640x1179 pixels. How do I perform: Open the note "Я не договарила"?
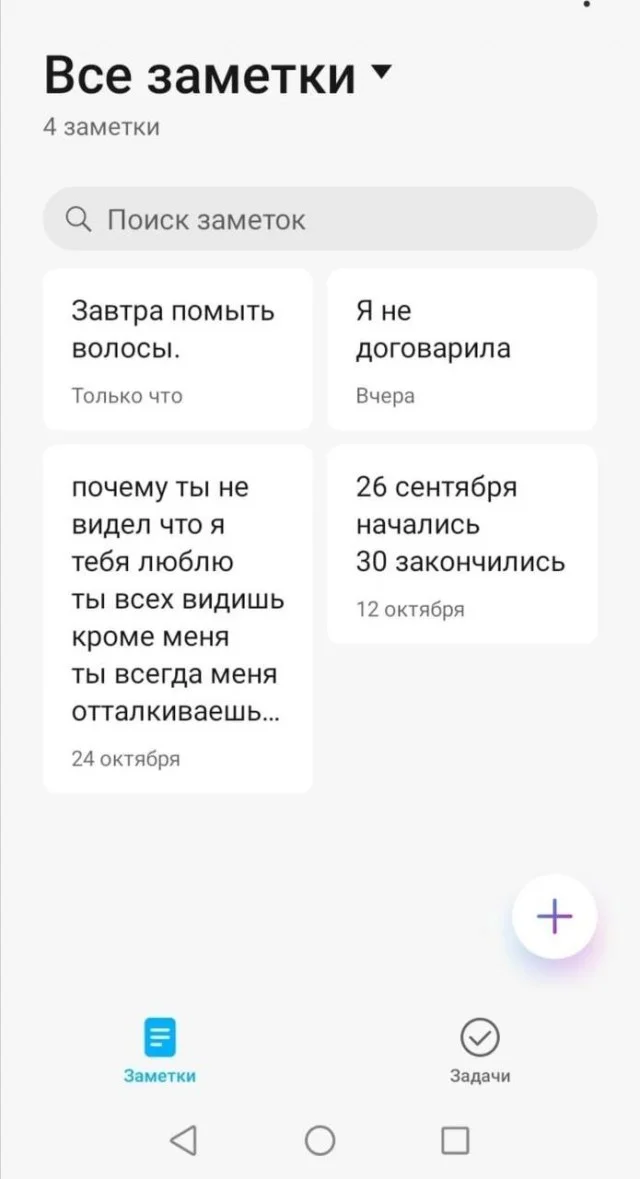(x=462, y=349)
